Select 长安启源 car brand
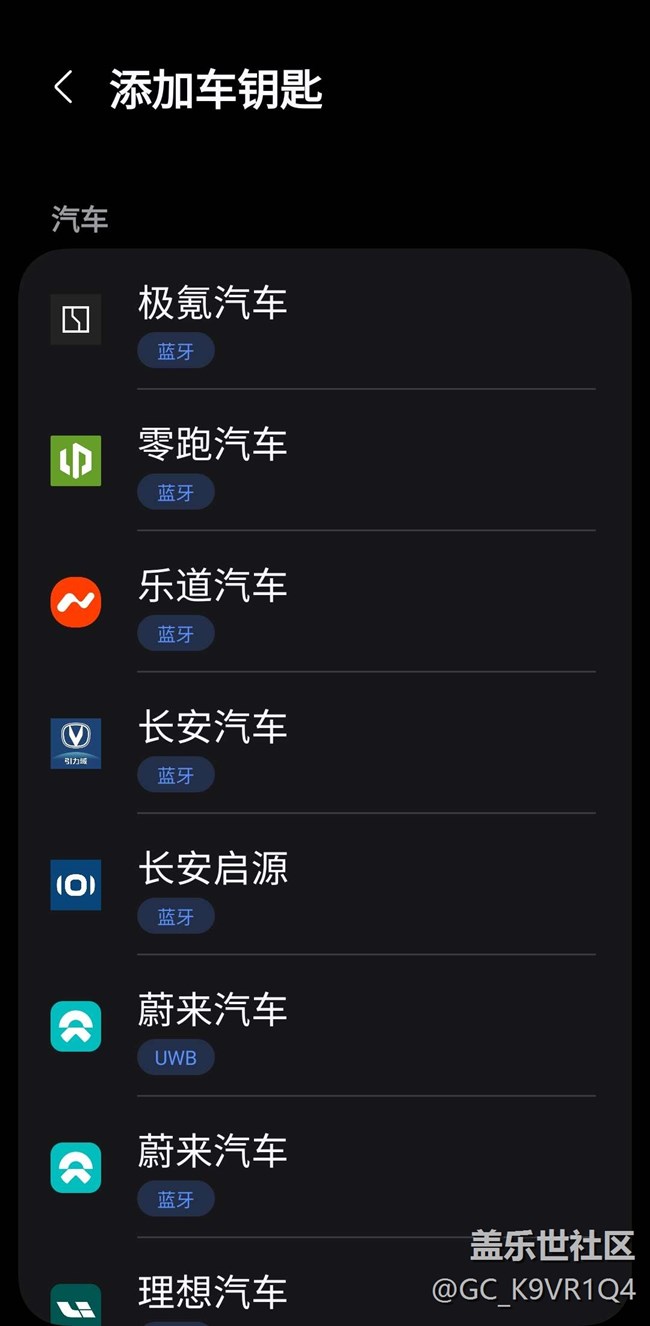This screenshot has height=1326, width=650. [325, 884]
